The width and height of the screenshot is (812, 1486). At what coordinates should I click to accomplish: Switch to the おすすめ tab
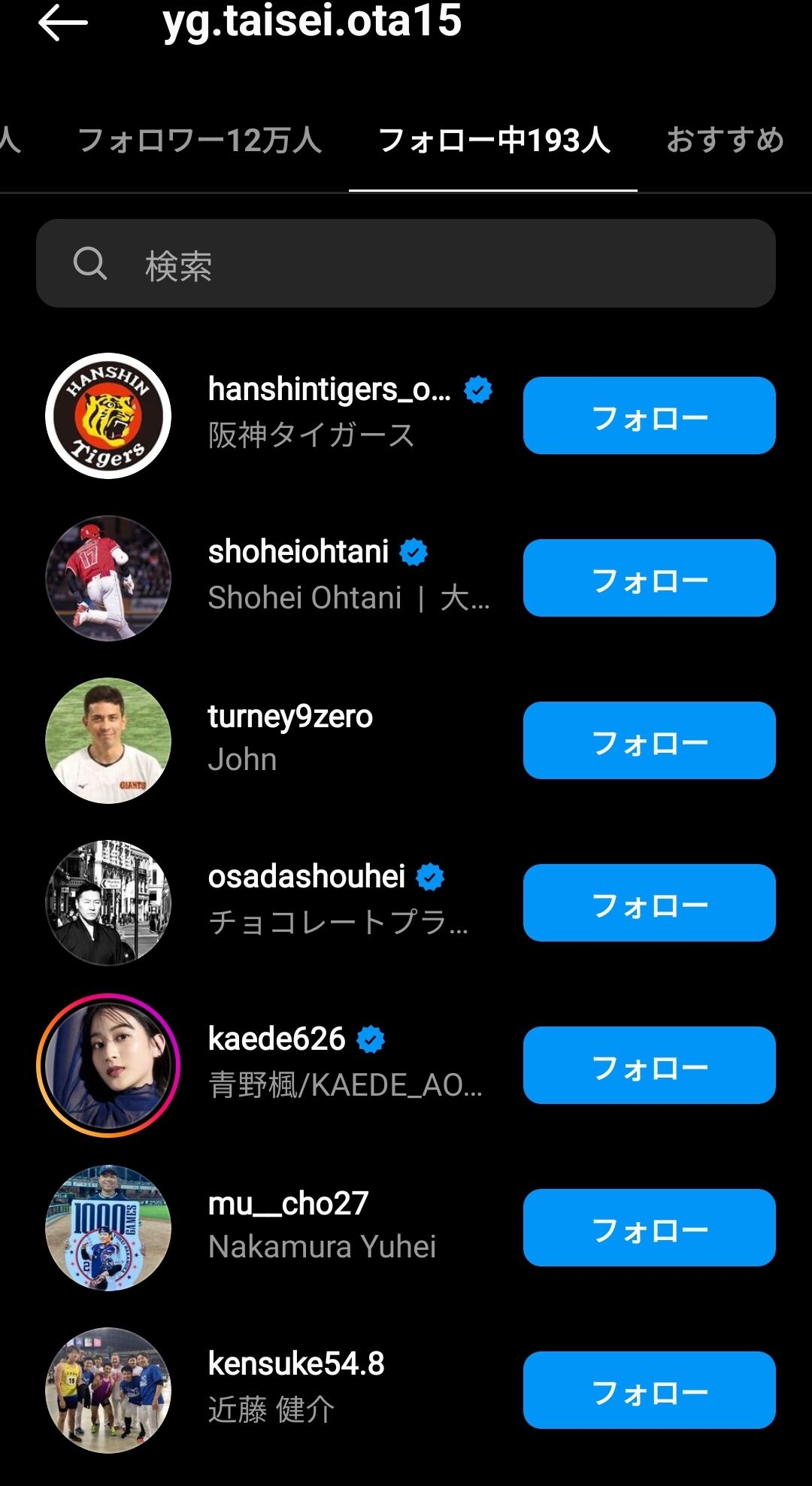[725, 141]
